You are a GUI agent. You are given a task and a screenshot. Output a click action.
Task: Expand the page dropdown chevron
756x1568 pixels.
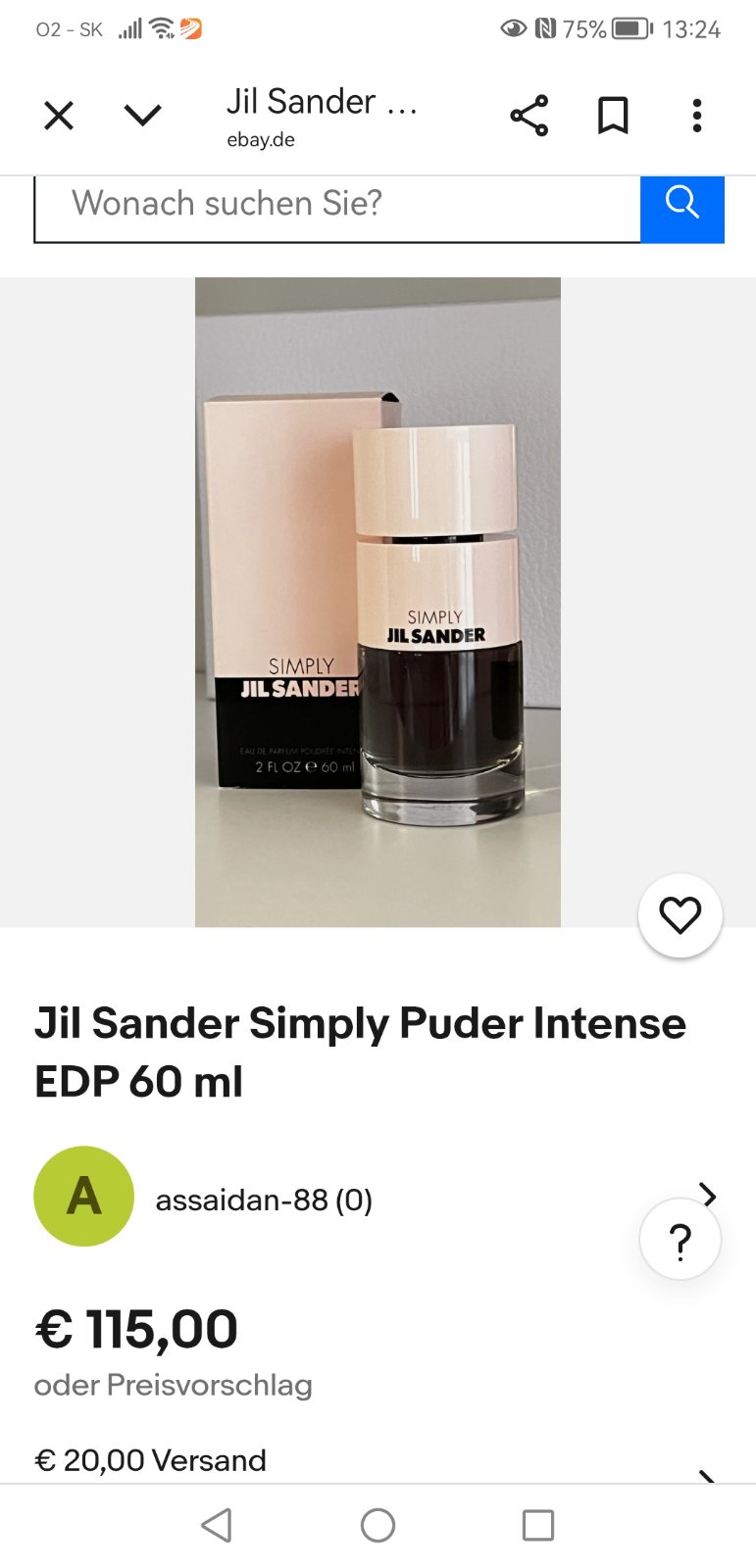point(143,117)
